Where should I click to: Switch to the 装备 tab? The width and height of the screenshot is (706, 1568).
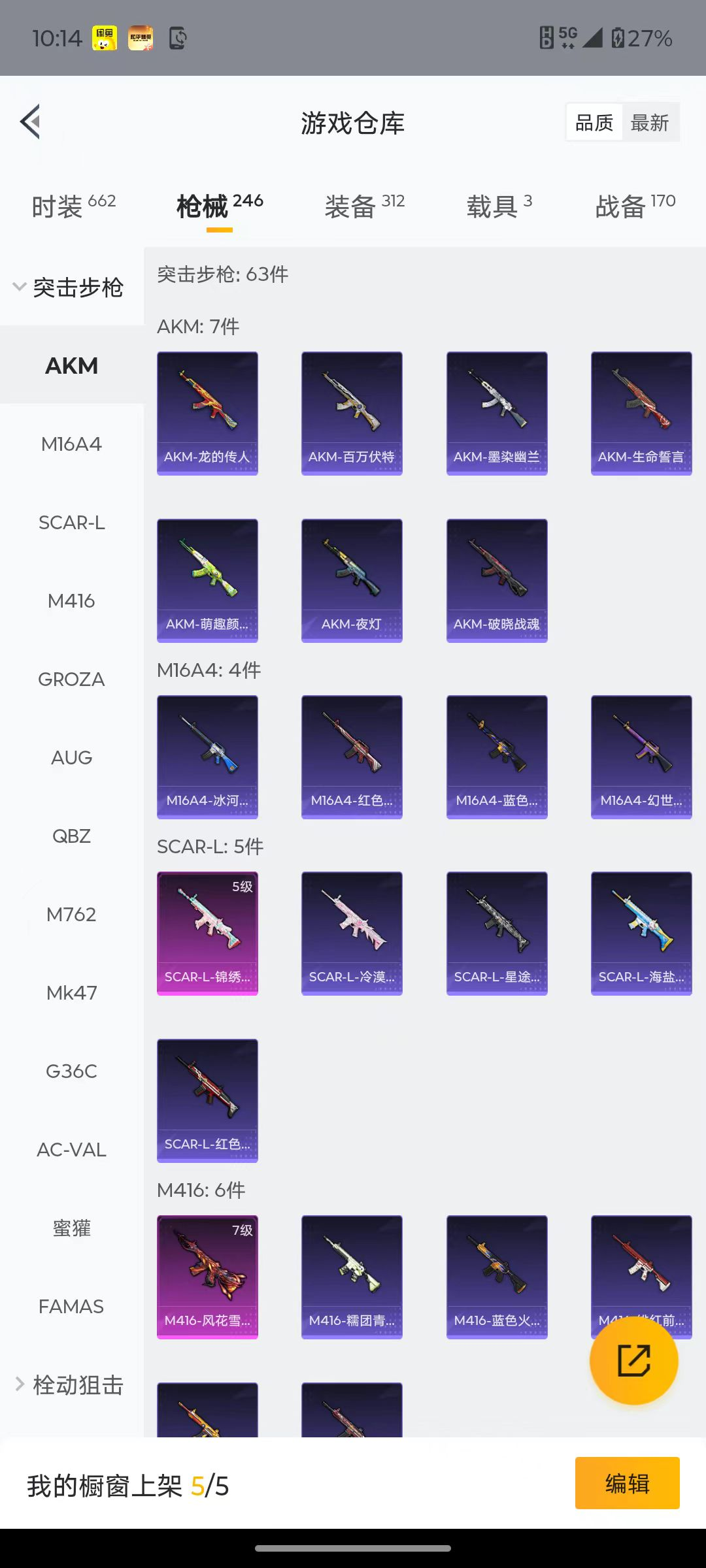pos(364,206)
